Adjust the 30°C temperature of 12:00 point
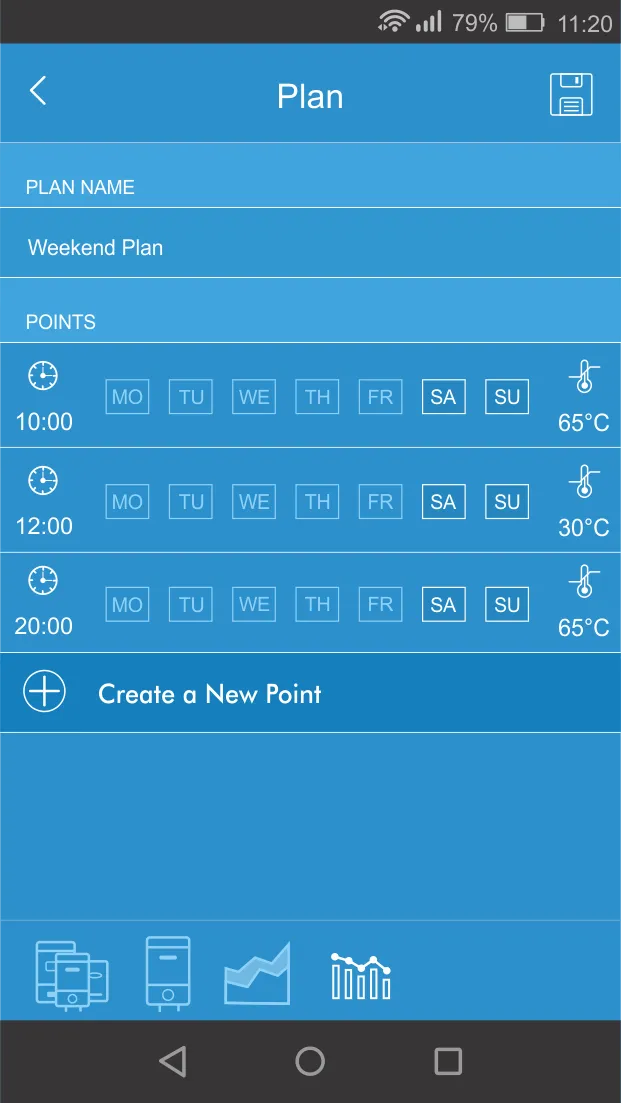This screenshot has width=621, height=1103. [584, 501]
